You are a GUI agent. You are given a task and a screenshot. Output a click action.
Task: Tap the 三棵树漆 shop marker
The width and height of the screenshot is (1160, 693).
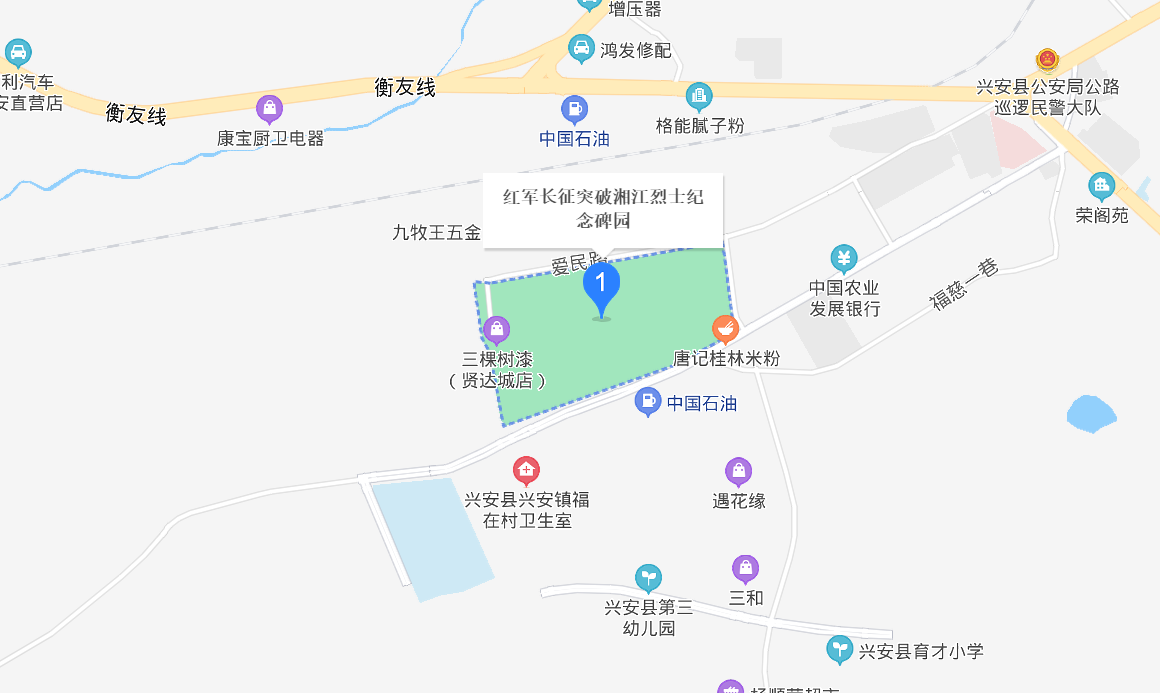[x=496, y=329]
